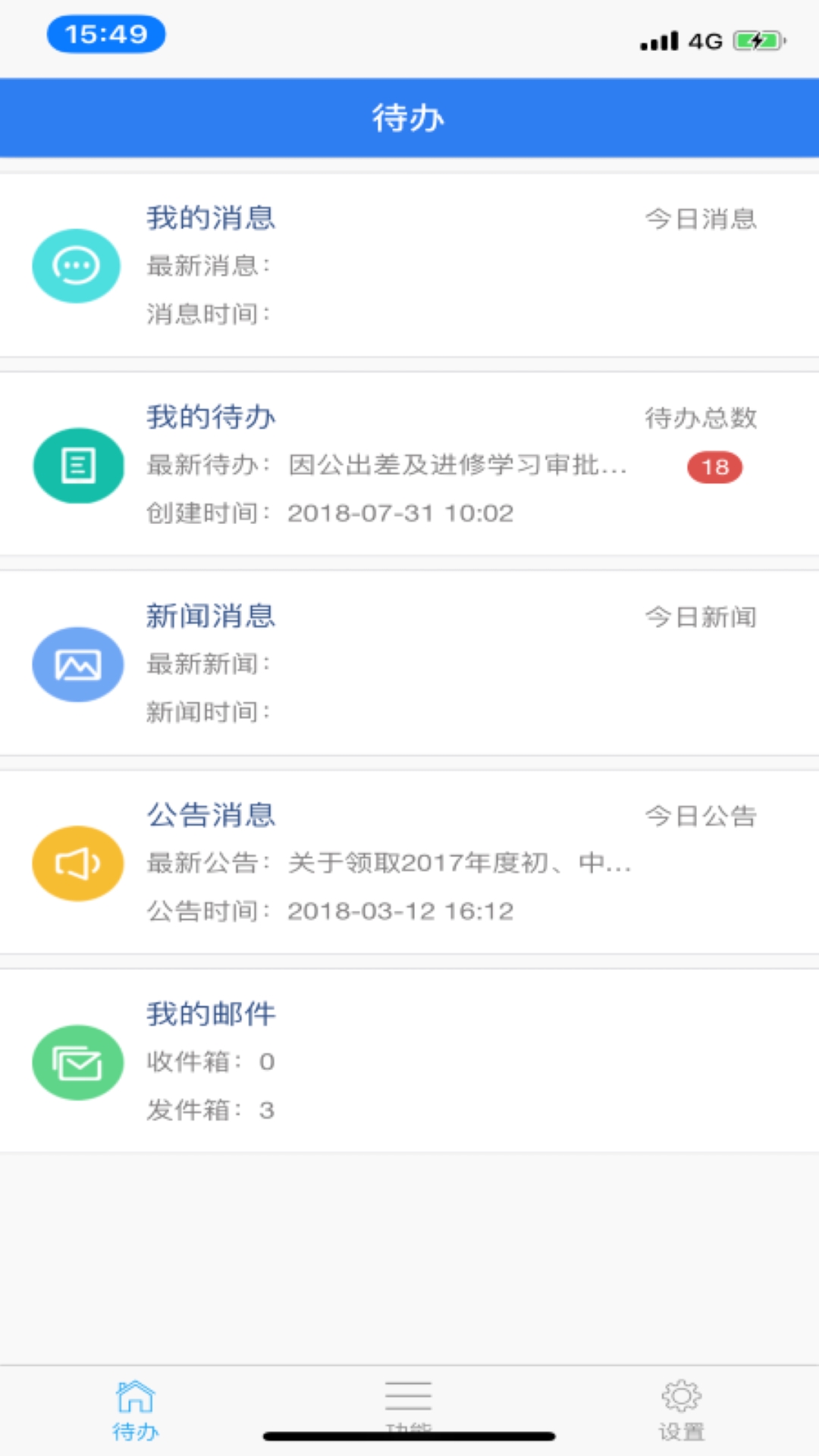Open the 我的消息 messages row
Viewport: 819px width, 1456px height.
409,265
